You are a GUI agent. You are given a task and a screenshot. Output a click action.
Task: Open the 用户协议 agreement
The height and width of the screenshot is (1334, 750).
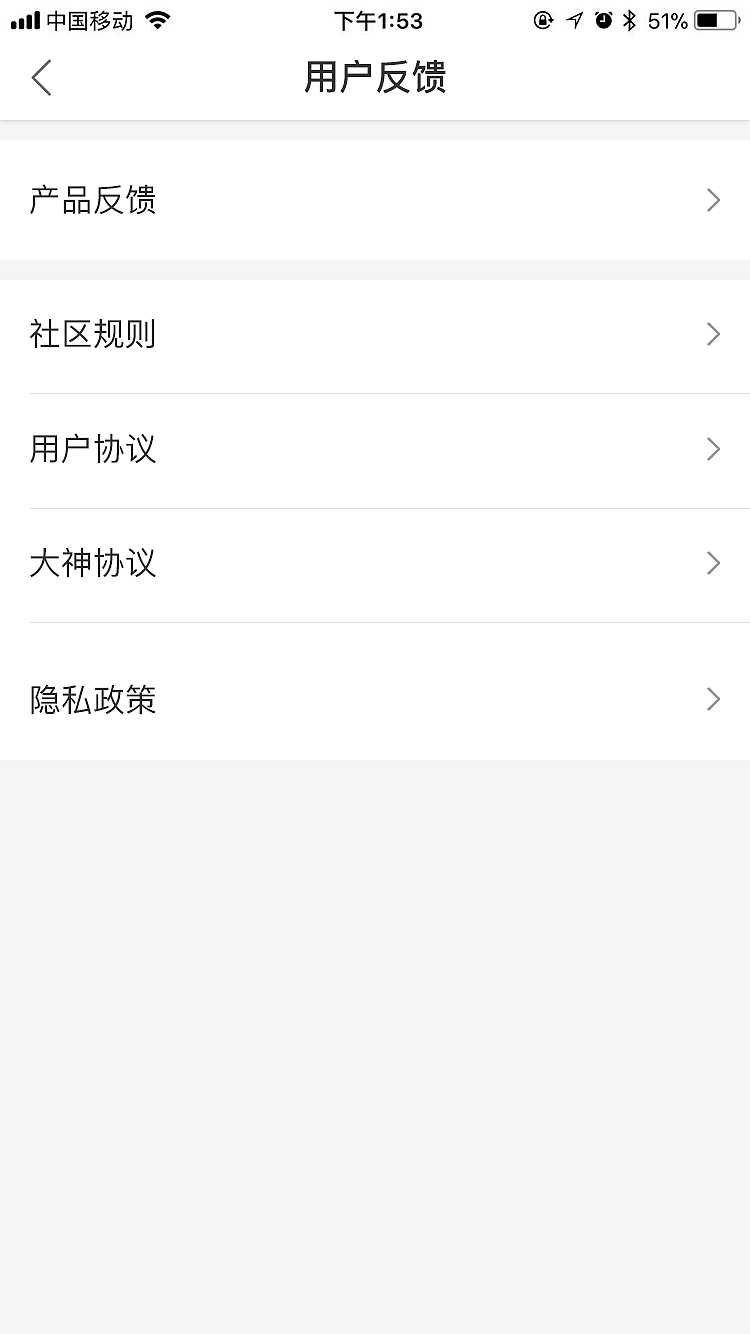(x=93, y=449)
